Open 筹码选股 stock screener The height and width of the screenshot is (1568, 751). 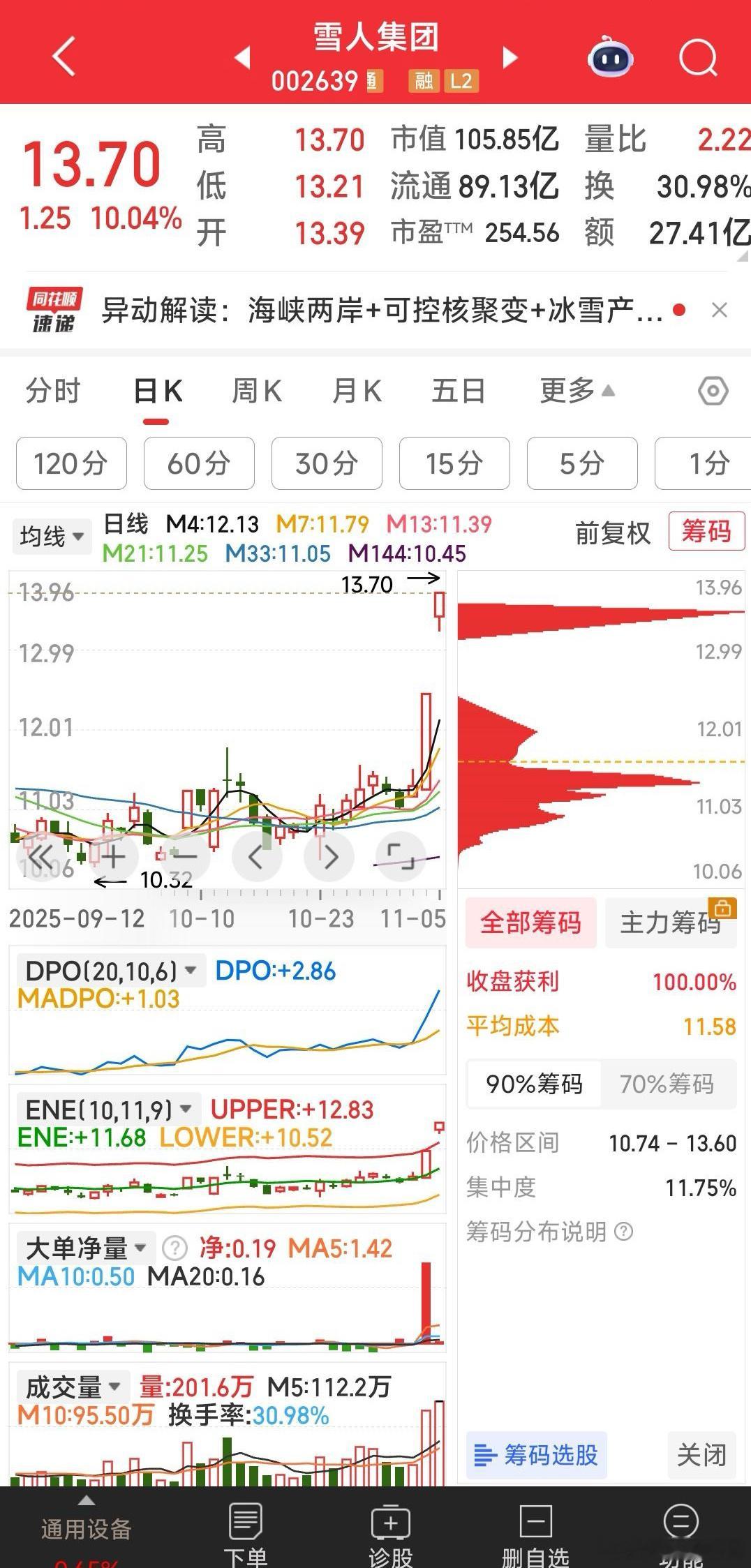coord(536,1455)
